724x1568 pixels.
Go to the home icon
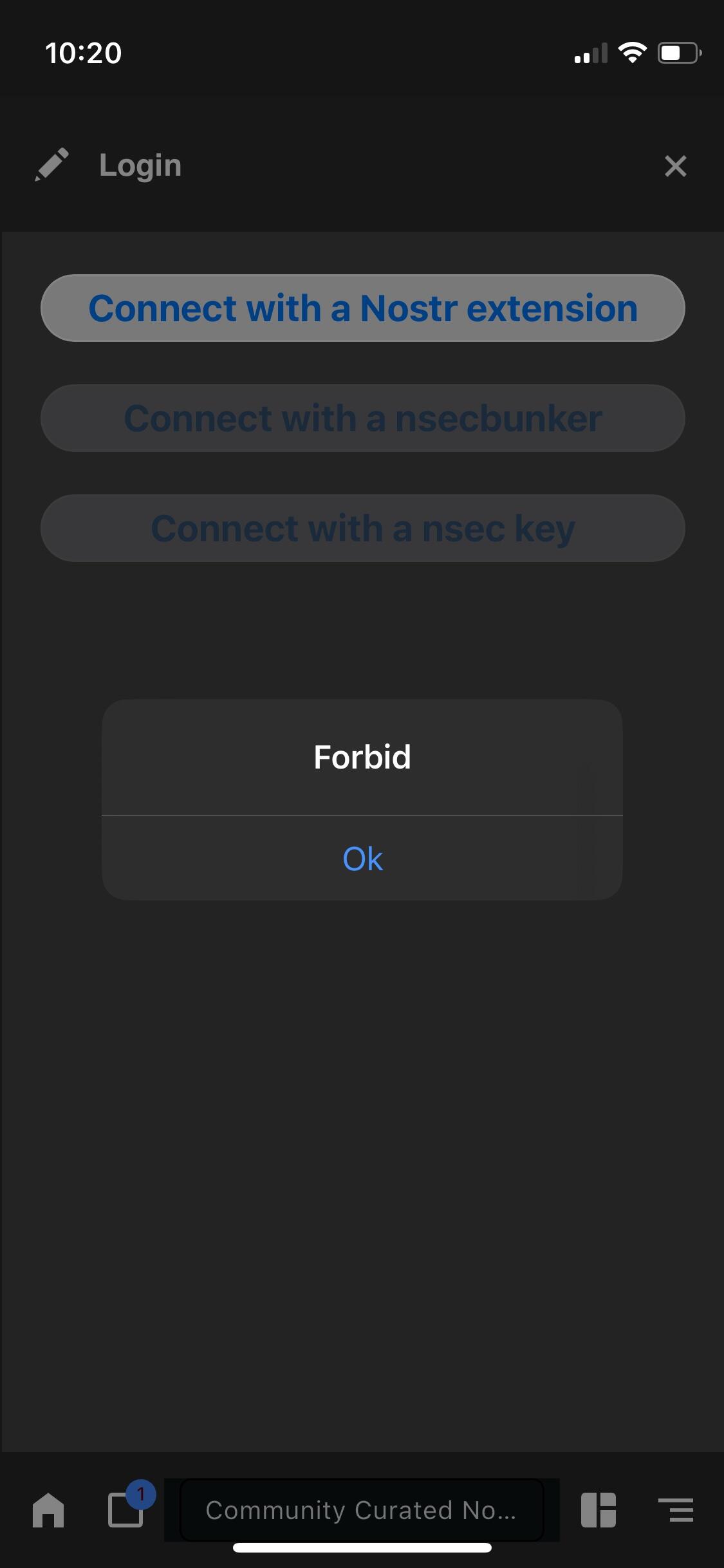(48, 1510)
